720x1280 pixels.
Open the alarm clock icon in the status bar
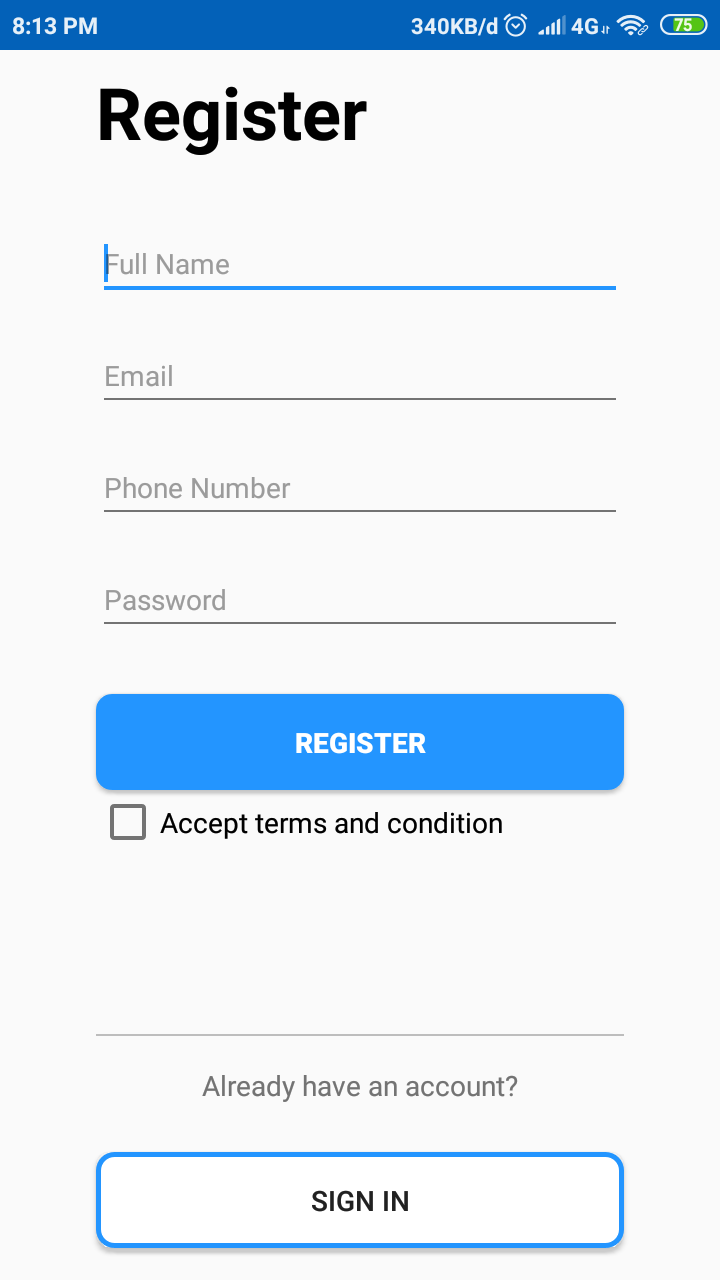pyautogui.click(x=513, y=26)
